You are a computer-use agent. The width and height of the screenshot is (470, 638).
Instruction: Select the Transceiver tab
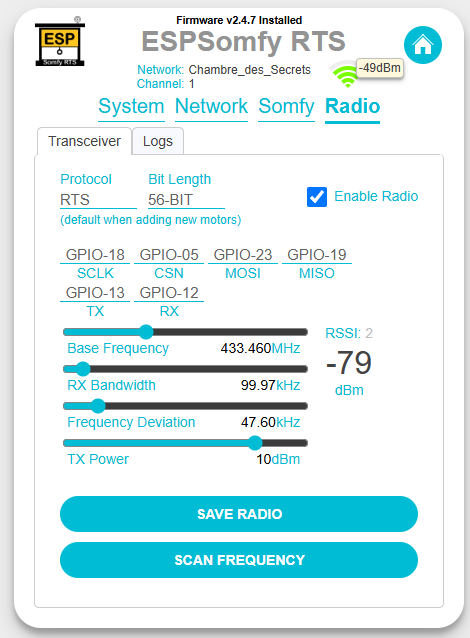pos(85,141)
